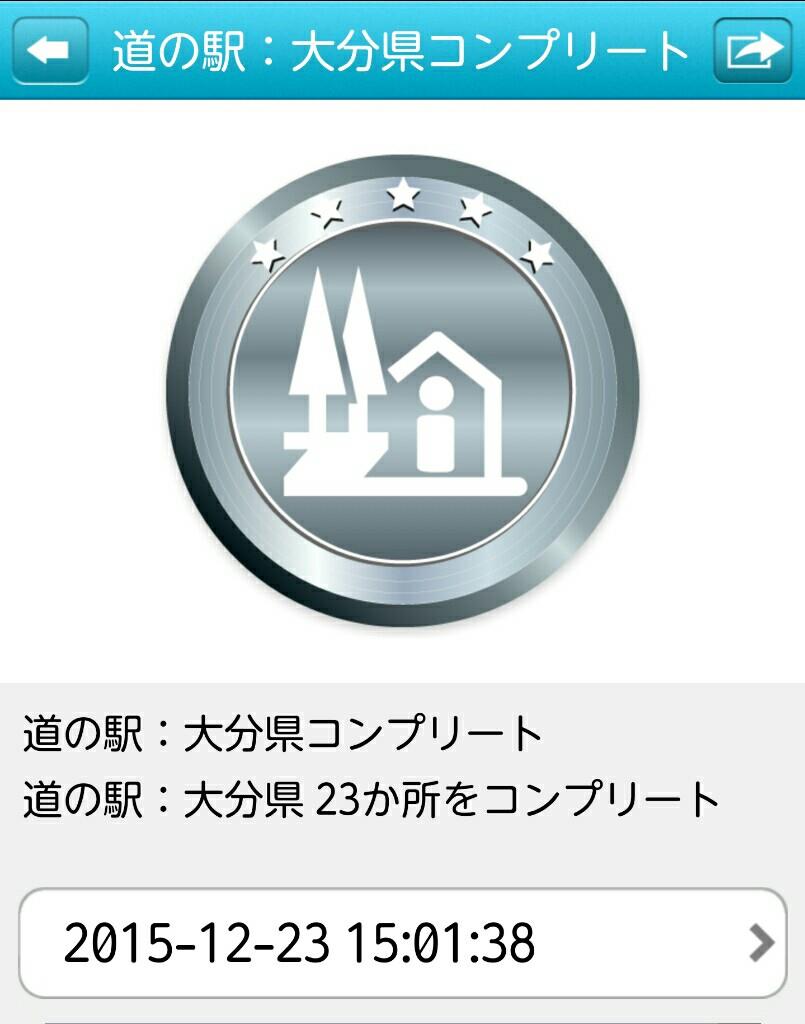Open the 2015-12-23 15:01:38 record row
This screenshot has height=1024, width=805.
(x=402, y=943)
